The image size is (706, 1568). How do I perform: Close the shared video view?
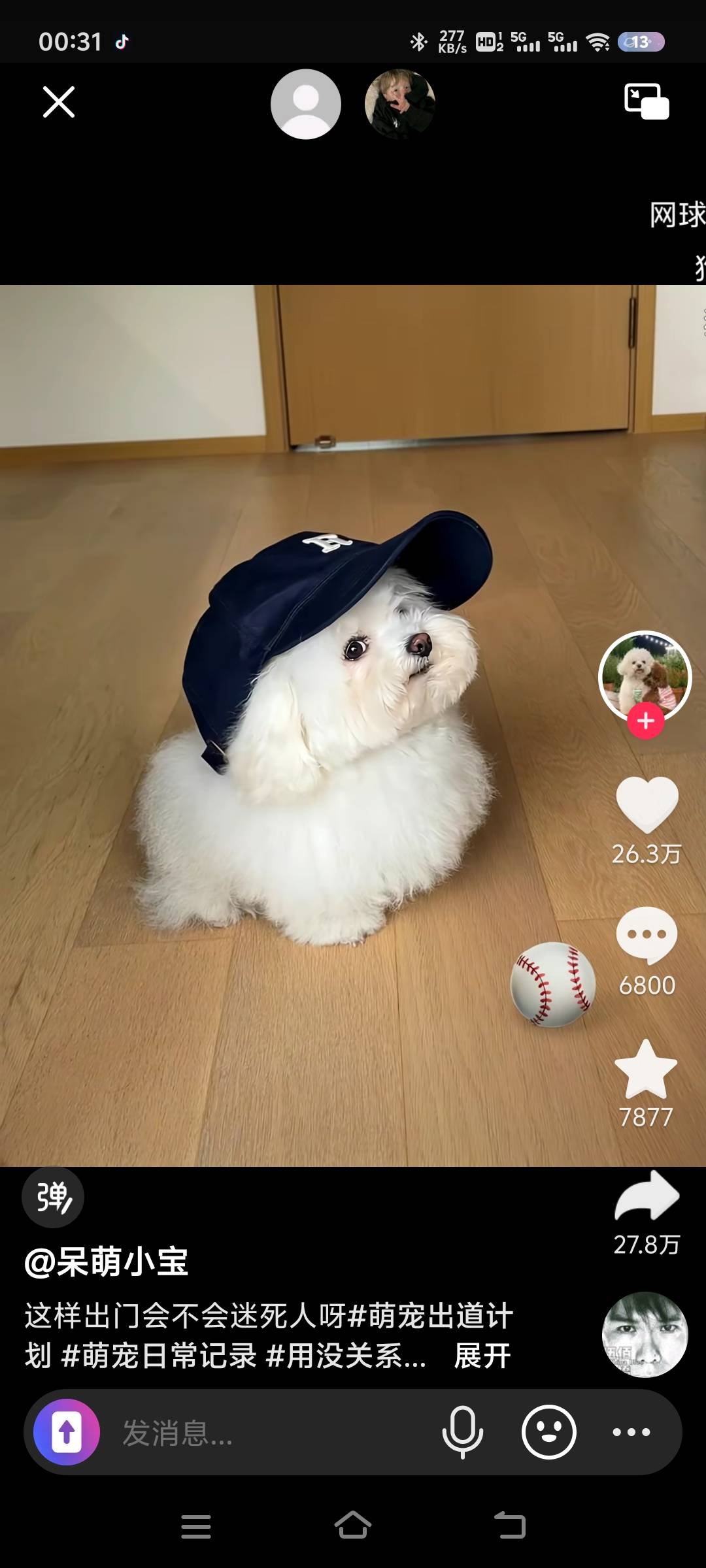tap(59, 103)
